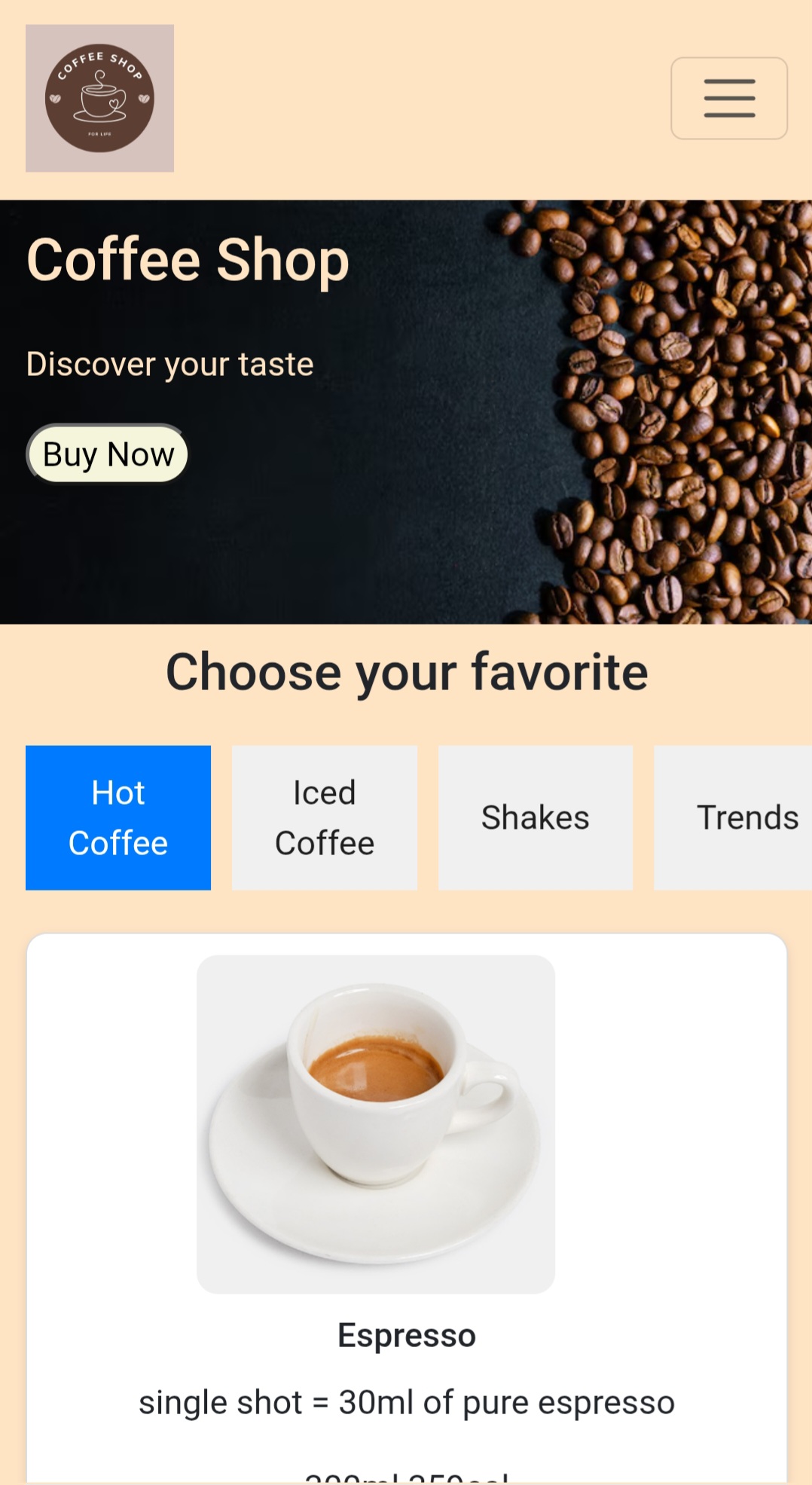Switch to the Iced Coffee tab
This screenshot has width=812, height=1485.
click(x=324, y=817)
